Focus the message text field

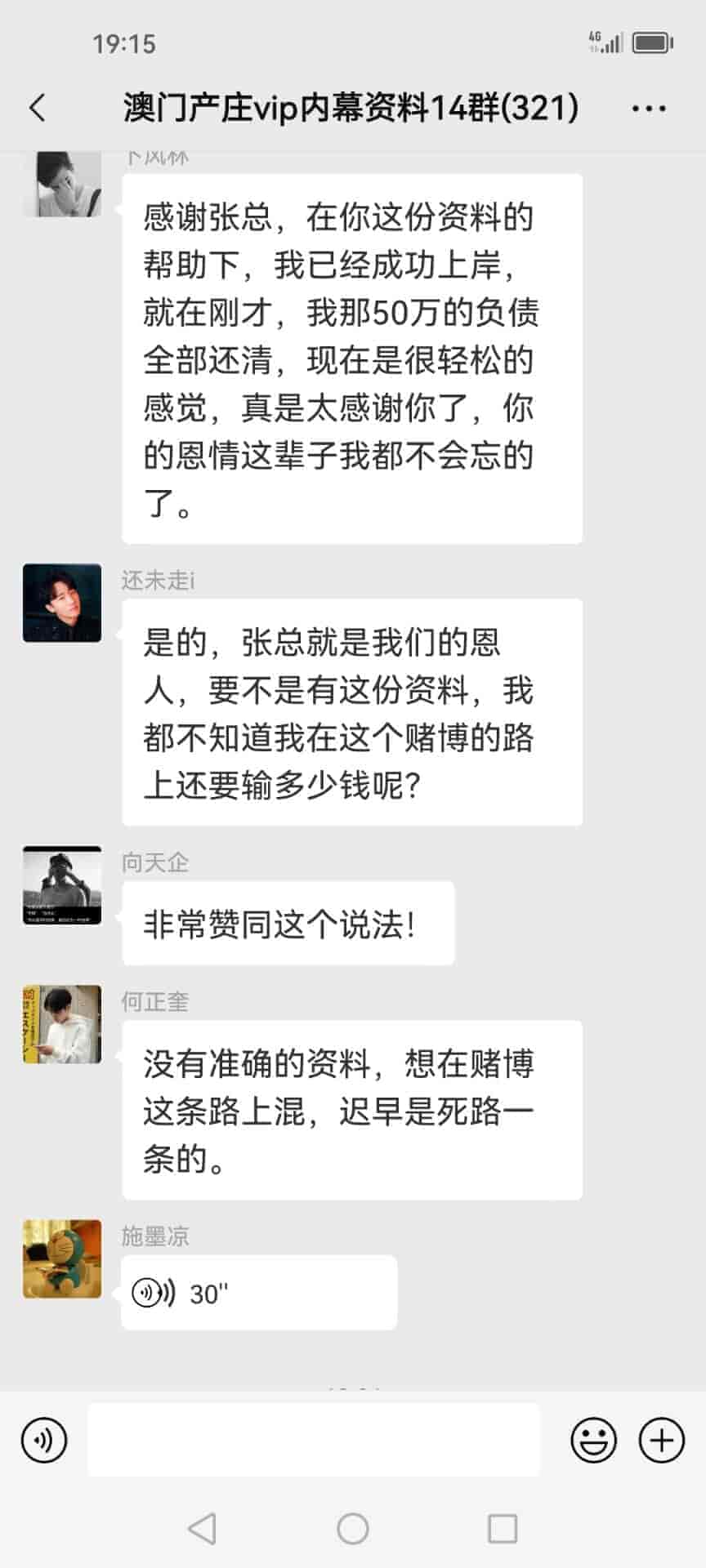point(314,1440)
